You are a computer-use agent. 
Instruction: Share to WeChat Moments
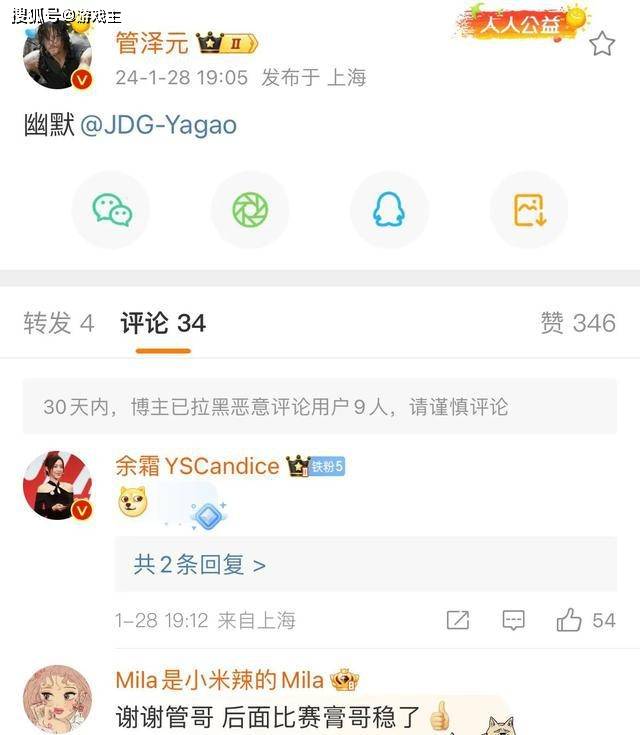[250, 209]
